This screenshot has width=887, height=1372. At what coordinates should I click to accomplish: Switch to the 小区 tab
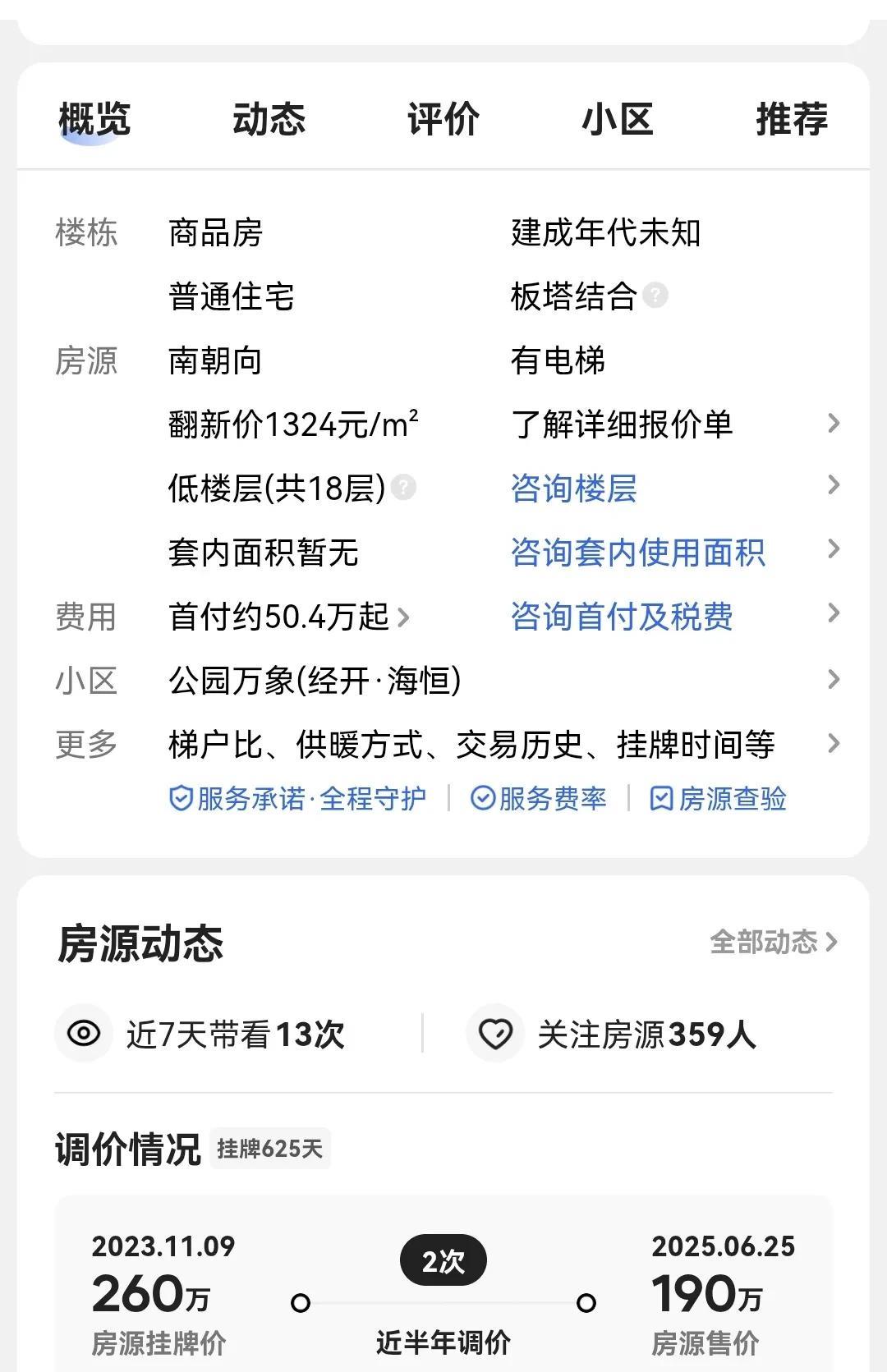click(x=618, y=119)
